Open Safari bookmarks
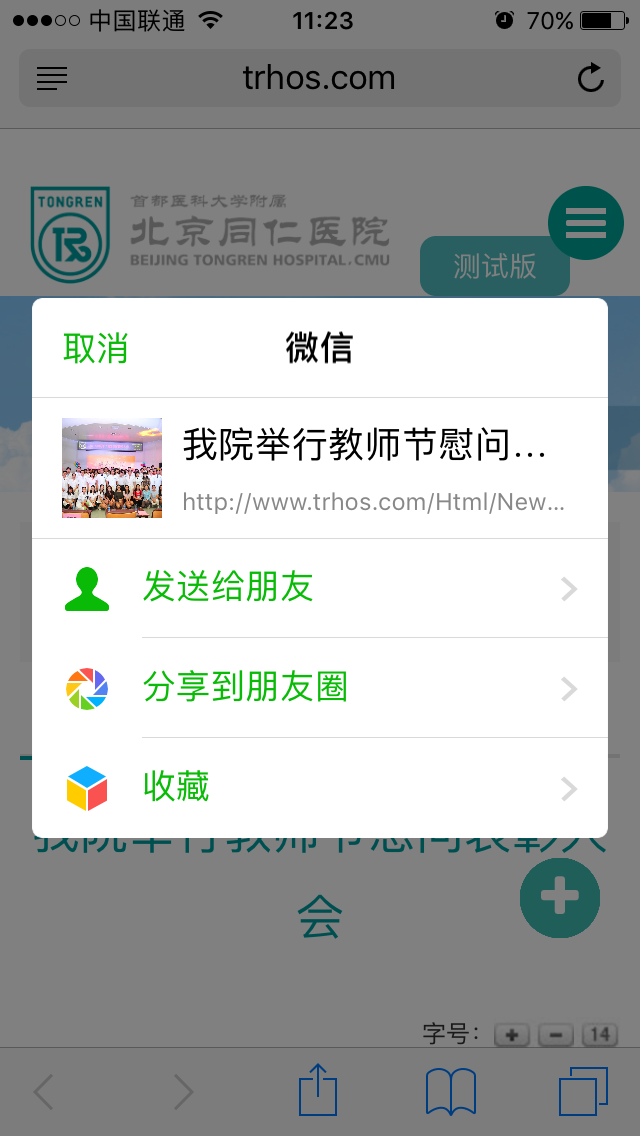The image size is (640, 1136). (x=451, y=1091)
